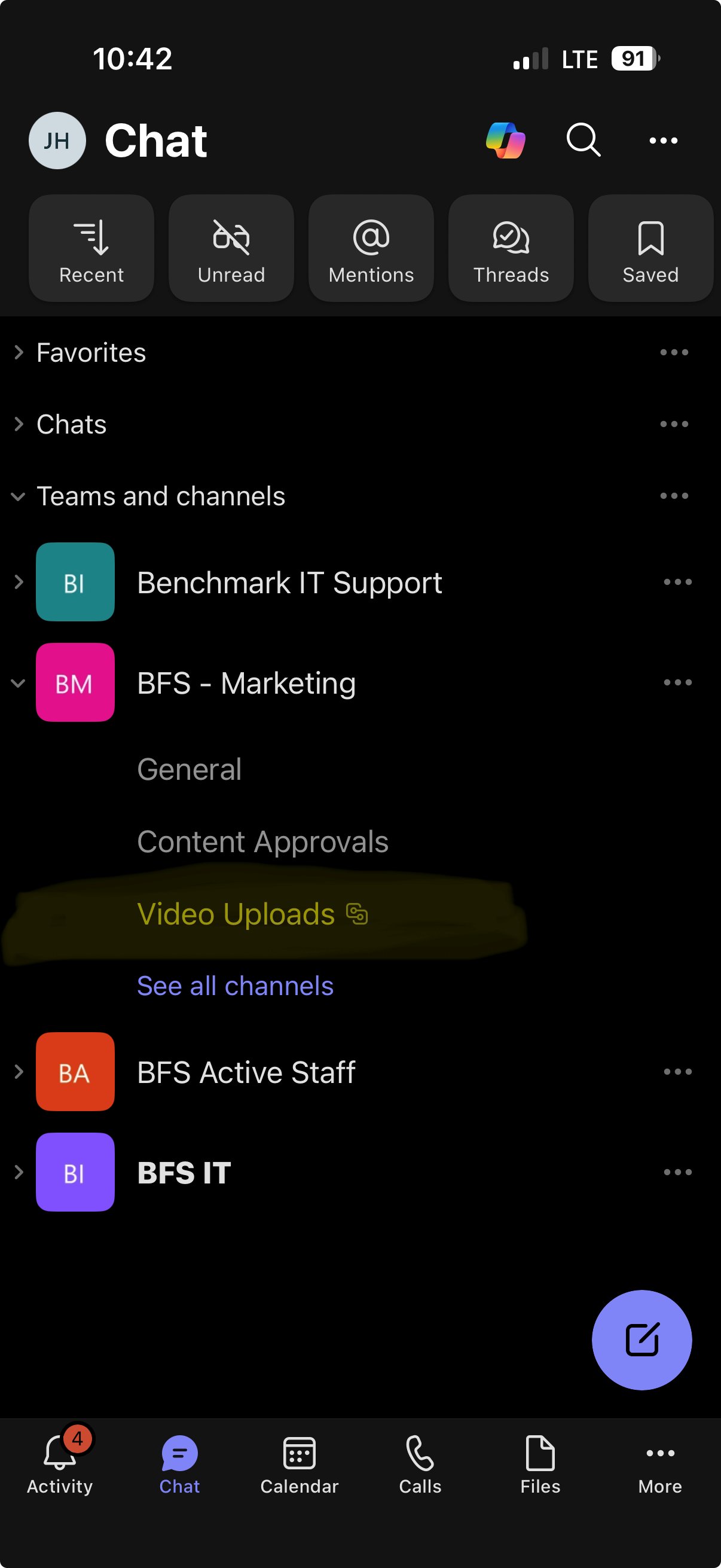Image resolution: width=721 pixels, height=1568 pixels.
Task: Open the search function
Action: tap(583, 140)
